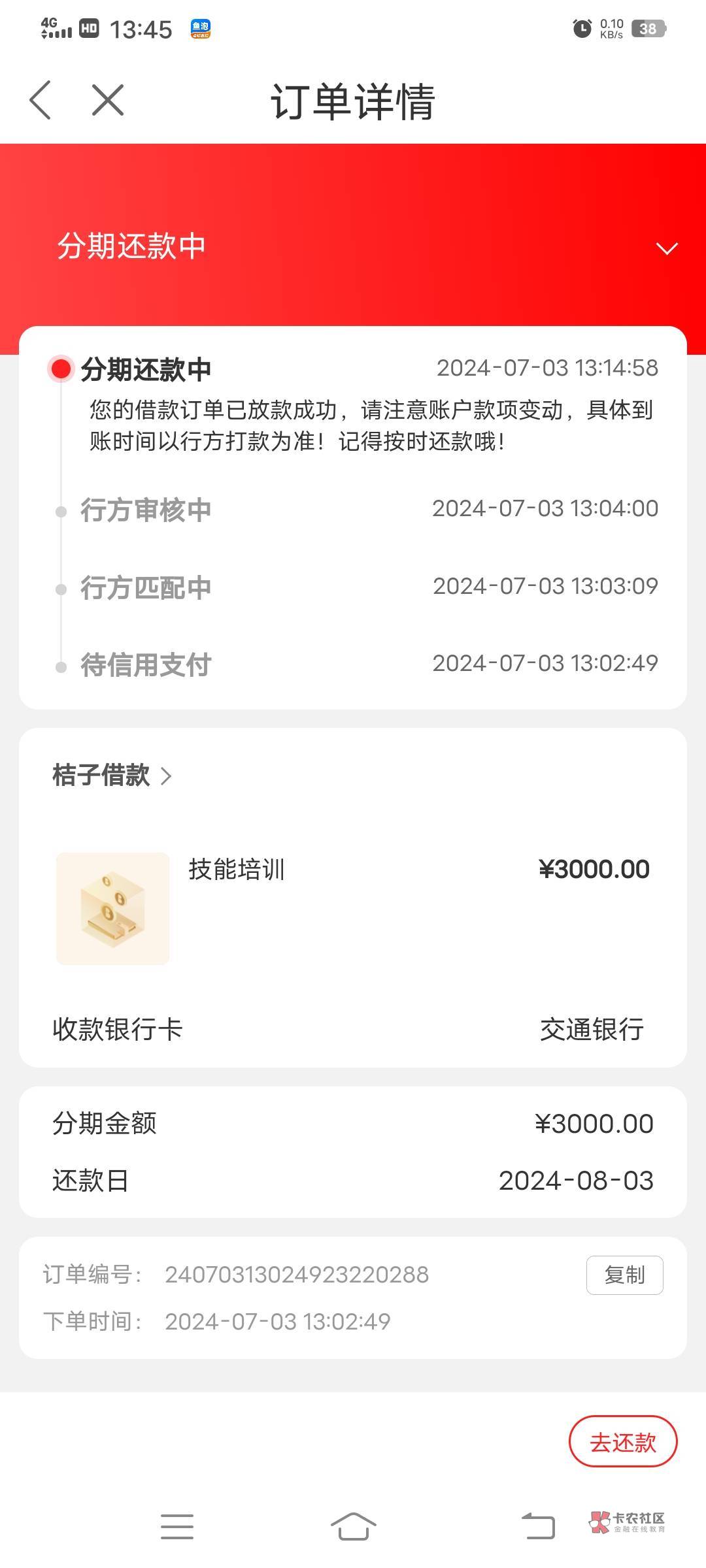The height and width of the screenshot is (1568, 706).
Task: Open the 桔子借款 link
Action: click(111, 776)
